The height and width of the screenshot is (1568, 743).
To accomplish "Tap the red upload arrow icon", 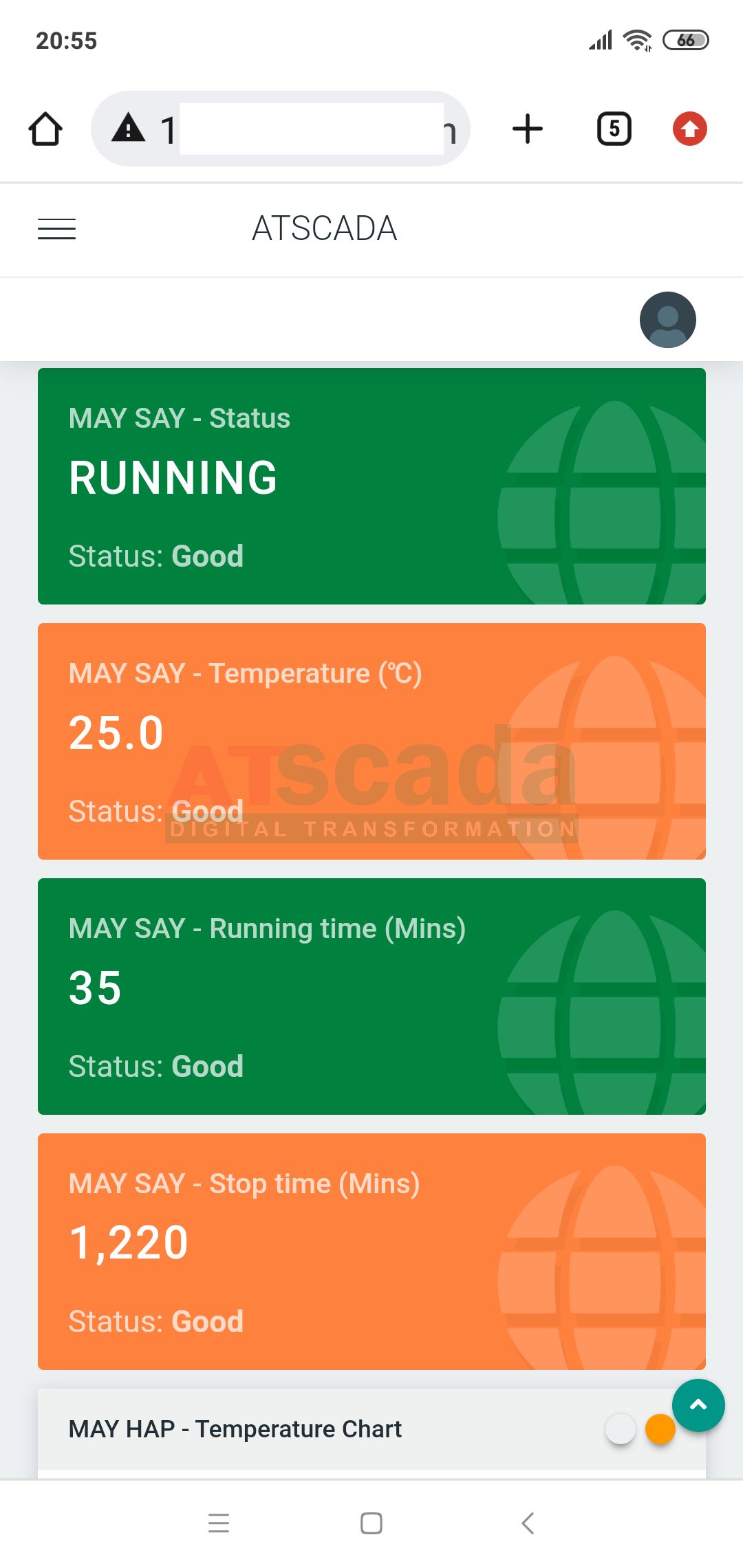I will click(x=689, y=129).
